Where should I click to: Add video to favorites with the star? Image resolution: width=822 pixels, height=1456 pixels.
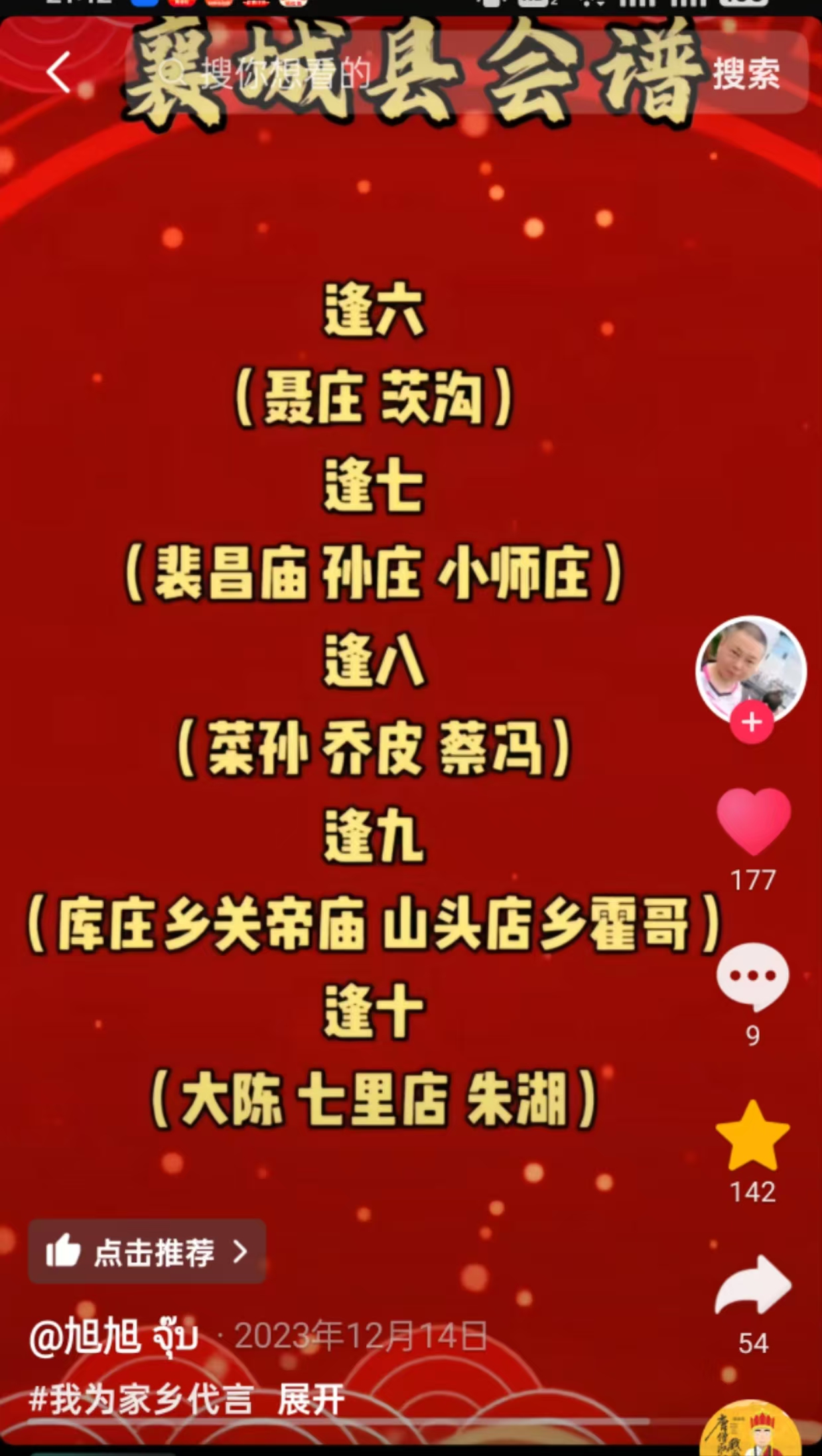pyautogui.click(x=752, y=1136)
